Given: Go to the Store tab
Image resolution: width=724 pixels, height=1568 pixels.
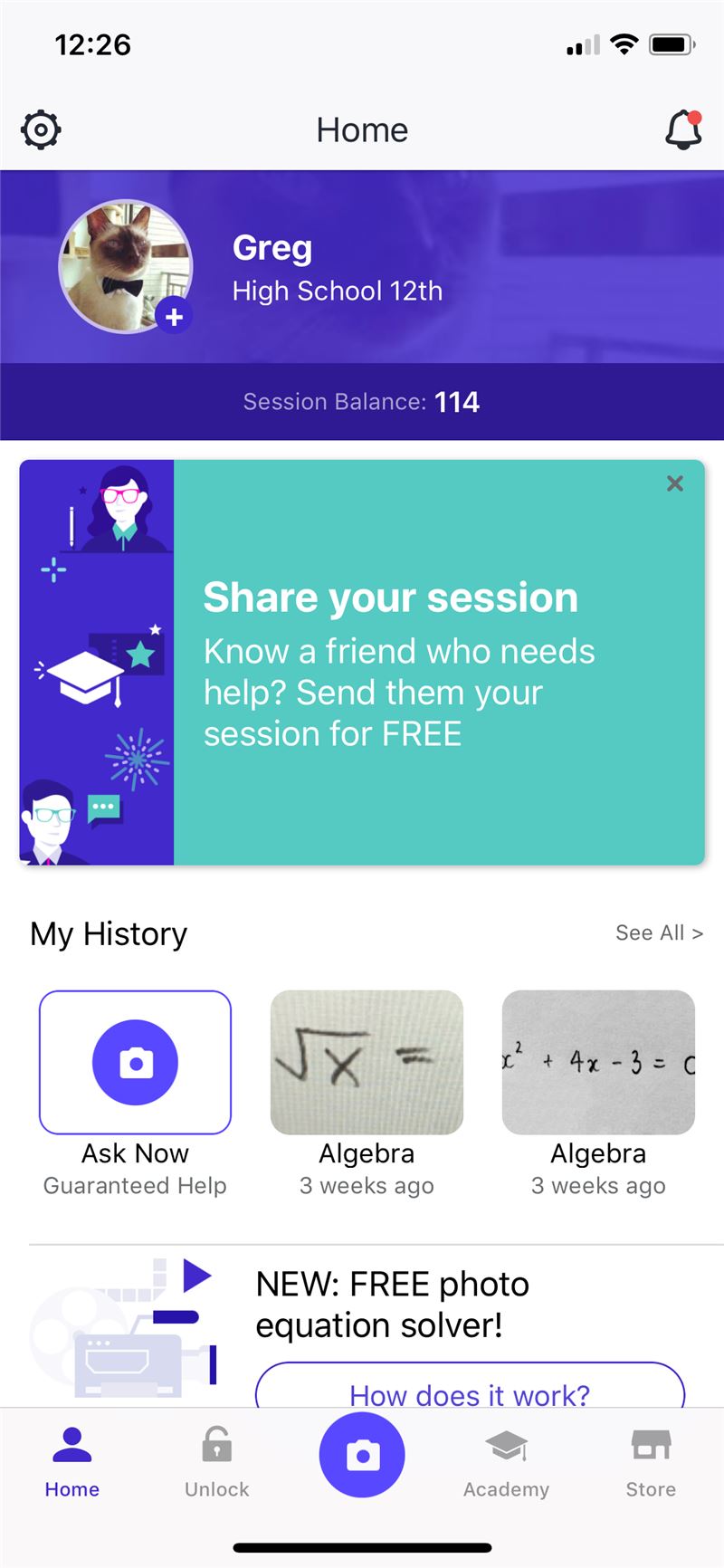Looking at the screenshot, I should pos(651,1461).
